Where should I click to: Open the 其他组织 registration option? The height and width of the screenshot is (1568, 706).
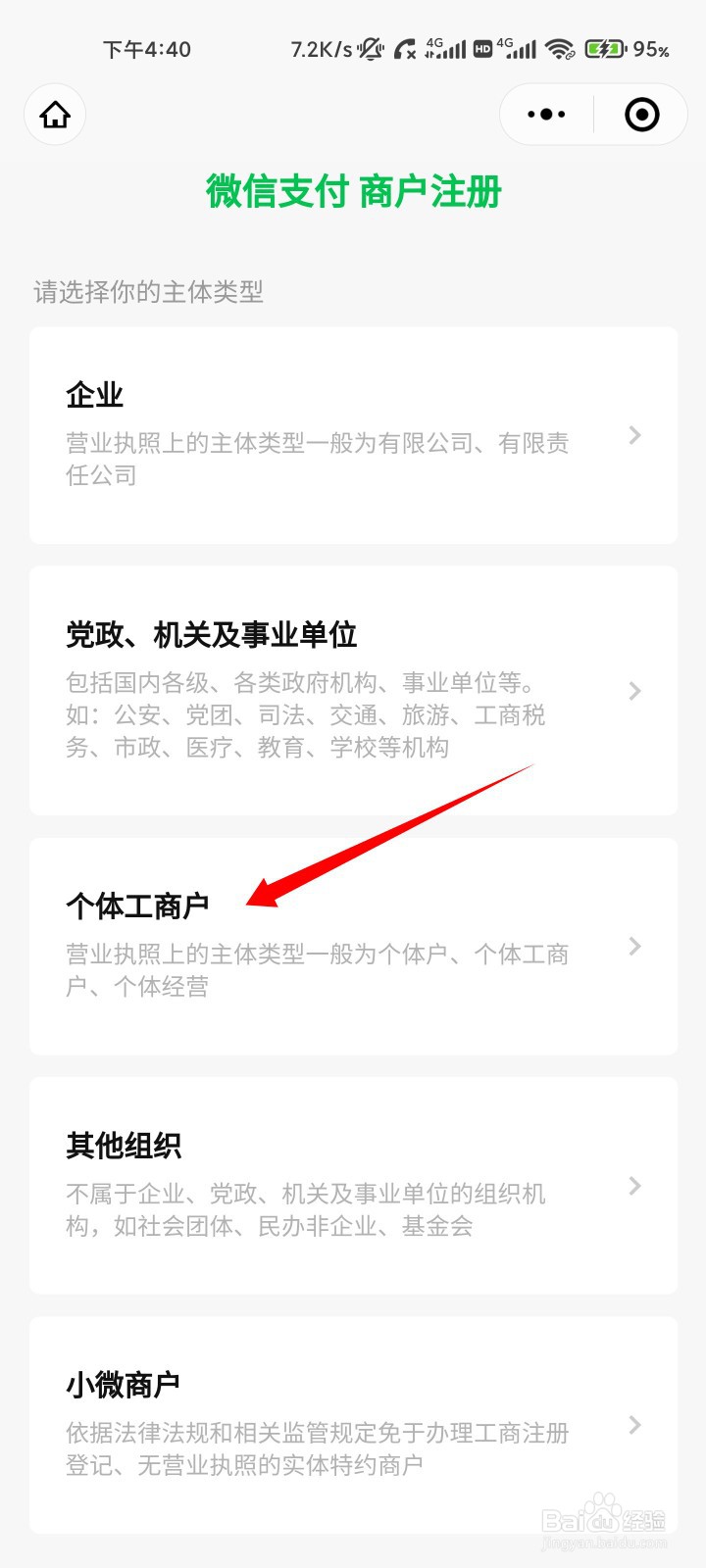tap(353, 1181)
